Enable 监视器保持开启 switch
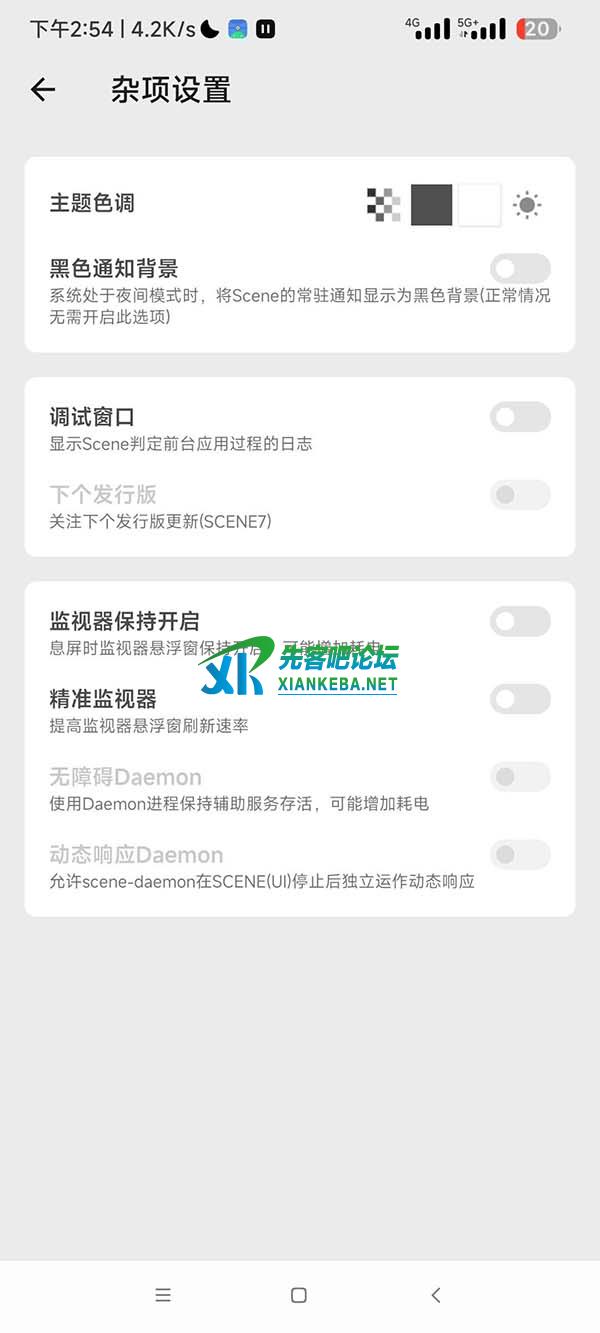Screen dimensions: 600x1333 [x=520, y=621]
